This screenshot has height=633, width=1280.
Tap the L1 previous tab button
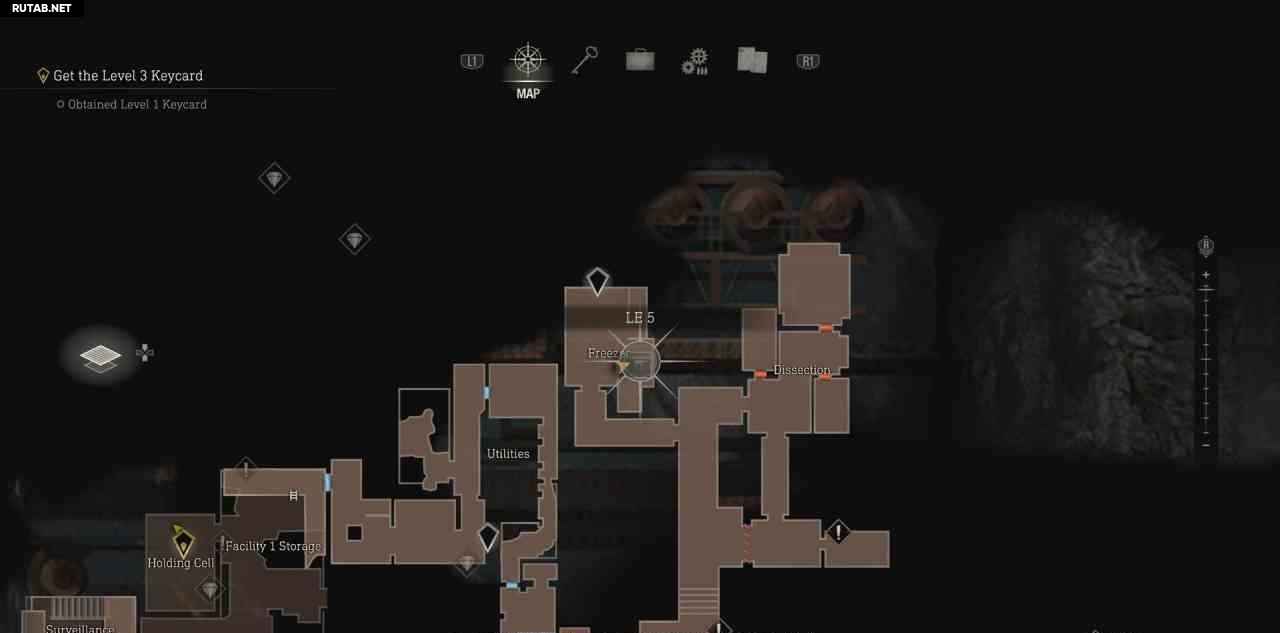[x=471, y=61]
